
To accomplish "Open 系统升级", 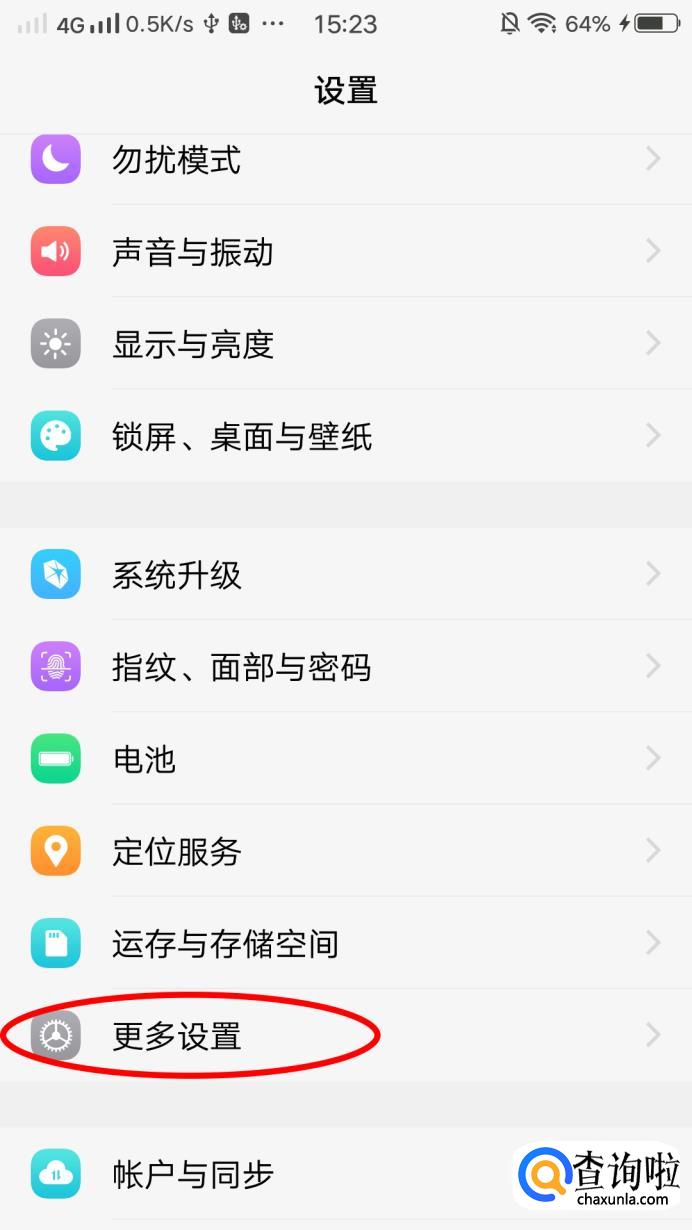I will (176, 575).
